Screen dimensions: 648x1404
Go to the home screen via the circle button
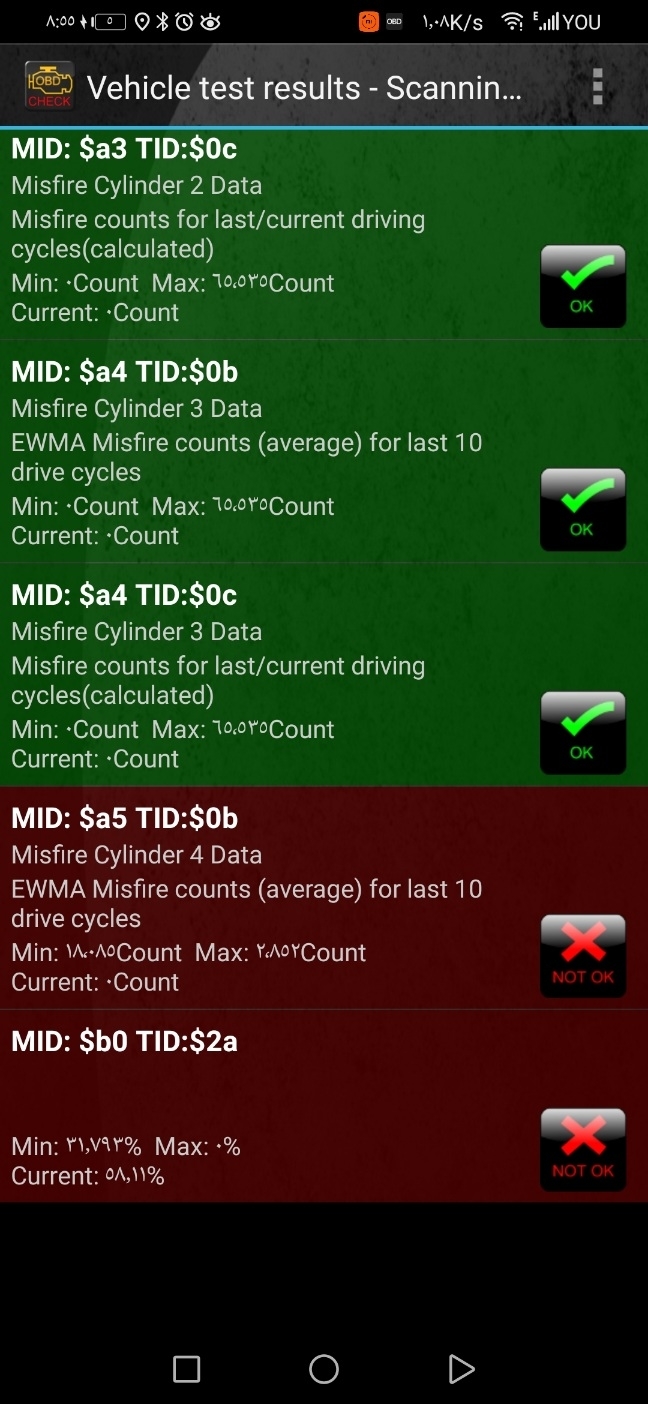[x=324, y=1369]
